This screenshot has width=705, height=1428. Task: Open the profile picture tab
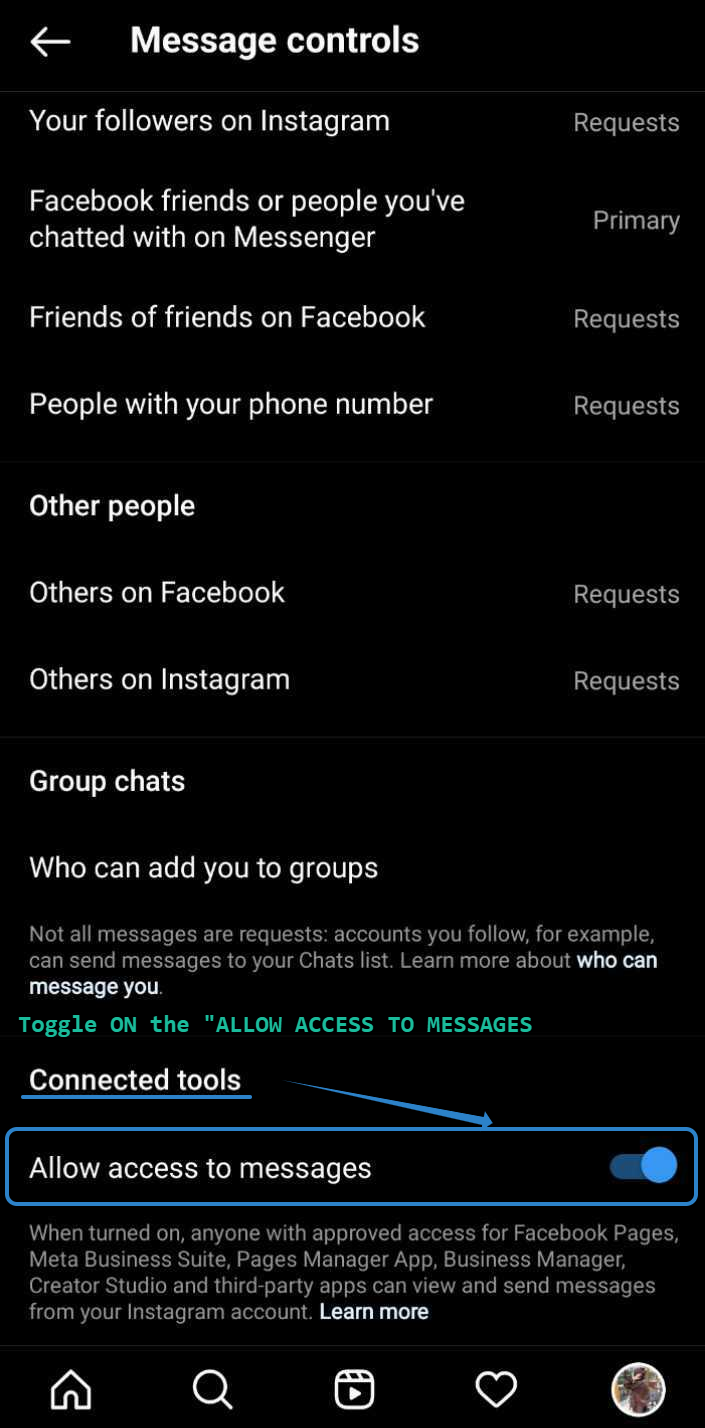tap(637, 1389)
